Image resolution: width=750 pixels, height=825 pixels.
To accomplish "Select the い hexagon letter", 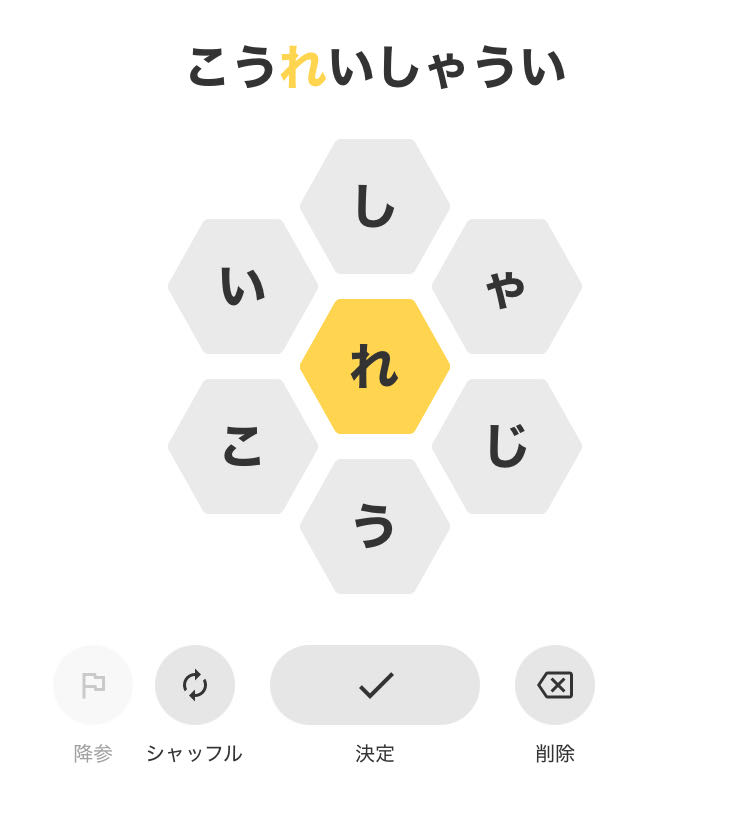I will 243,287.
